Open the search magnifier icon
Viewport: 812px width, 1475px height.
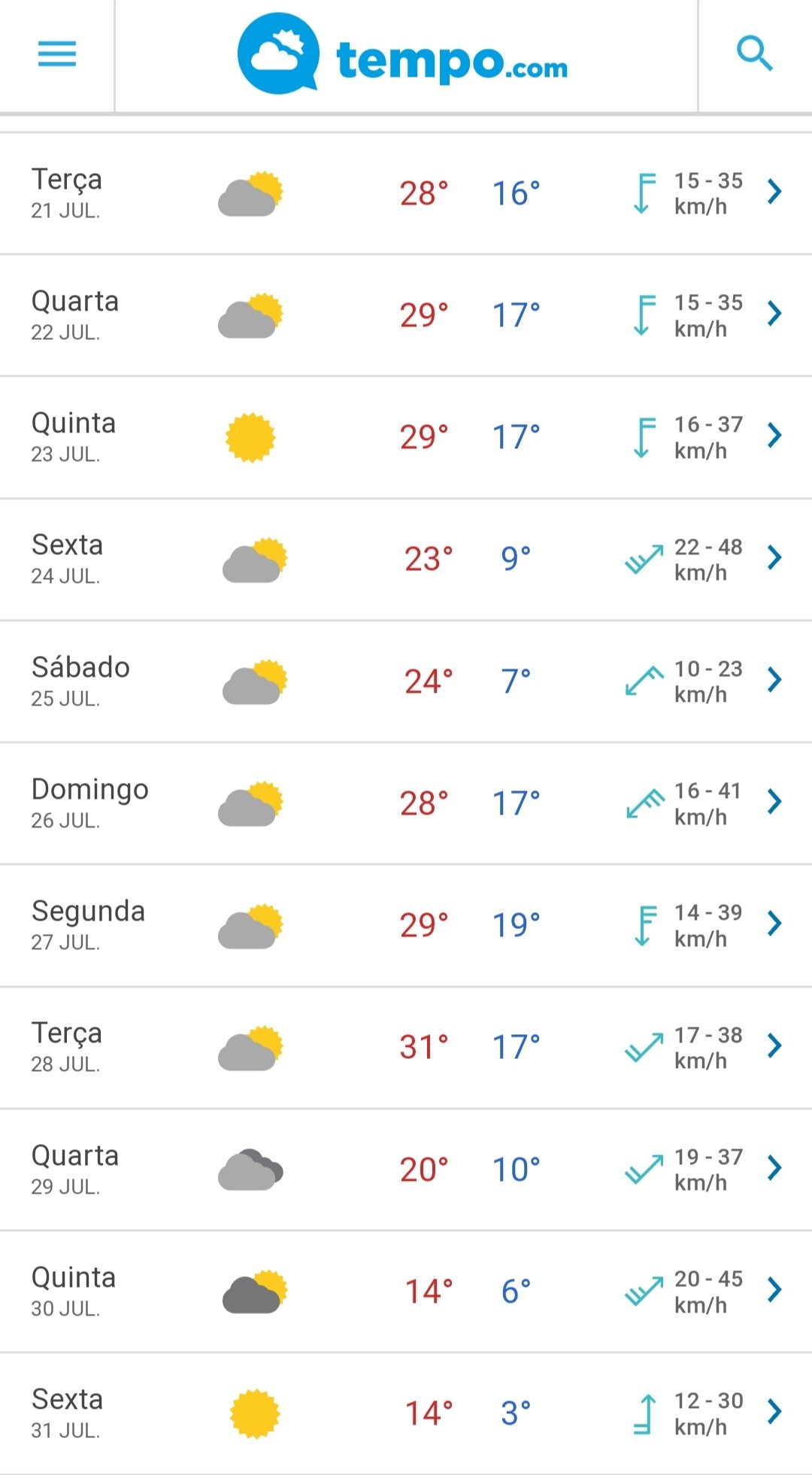[x=755, y=54]
